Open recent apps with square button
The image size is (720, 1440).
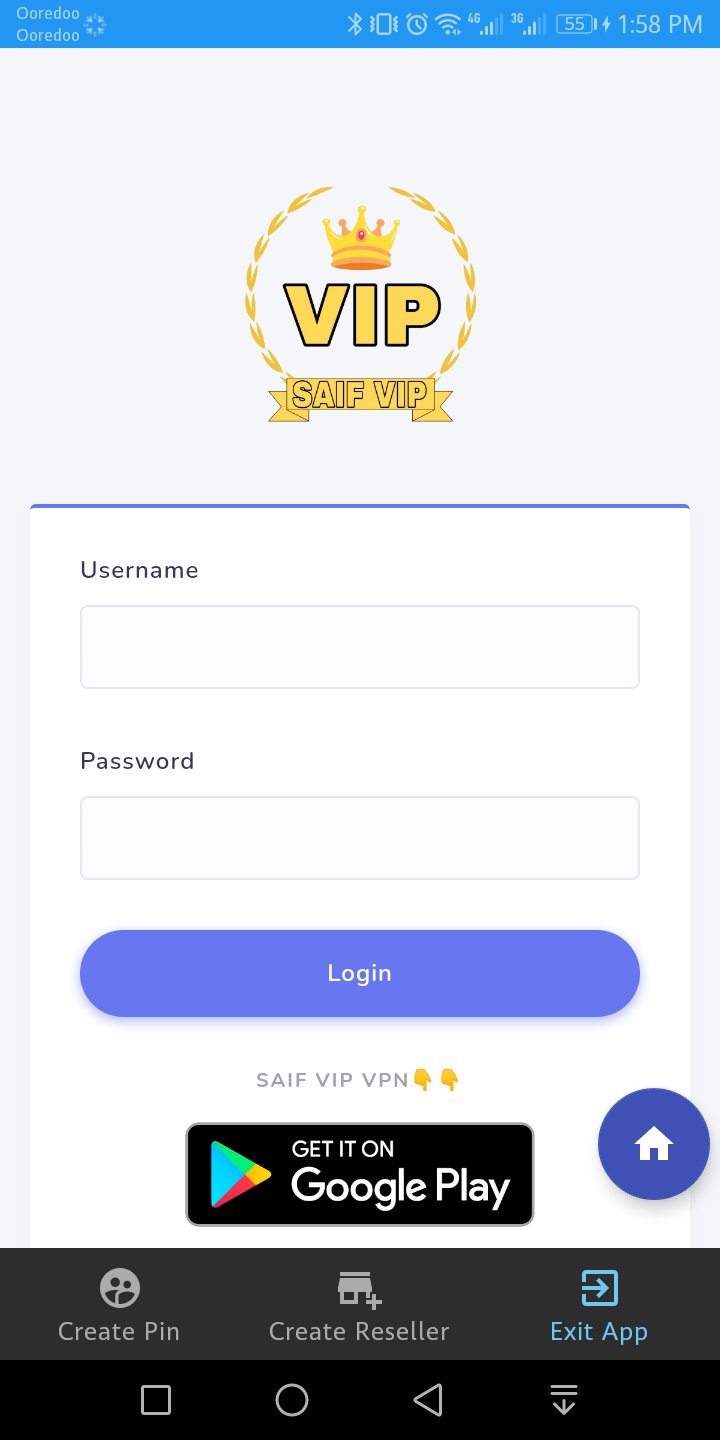coord(156,1400)
